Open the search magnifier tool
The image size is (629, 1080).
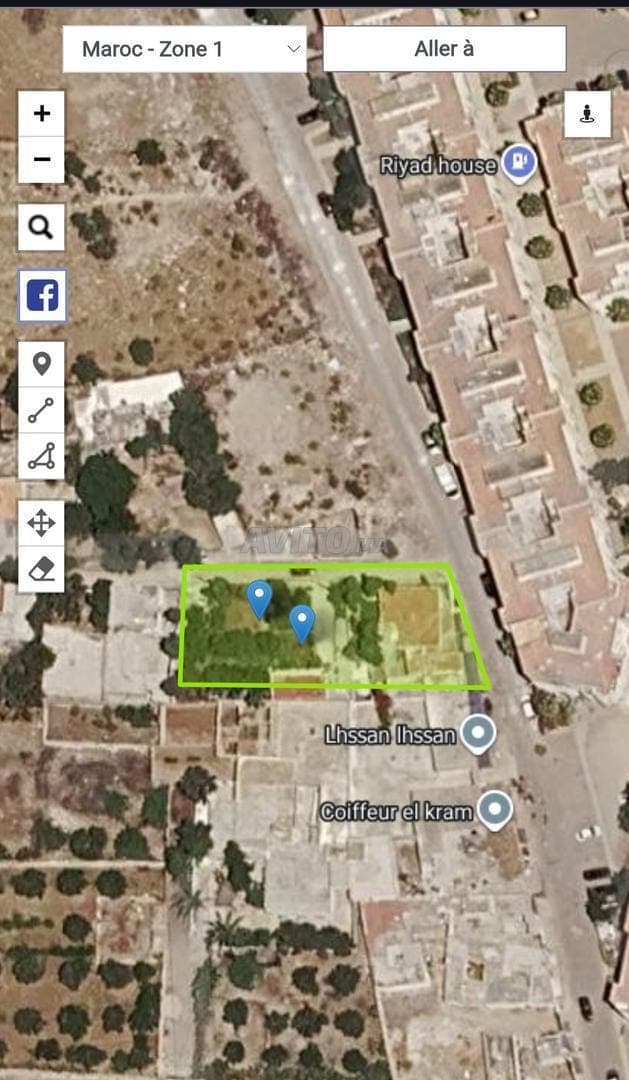41,227
